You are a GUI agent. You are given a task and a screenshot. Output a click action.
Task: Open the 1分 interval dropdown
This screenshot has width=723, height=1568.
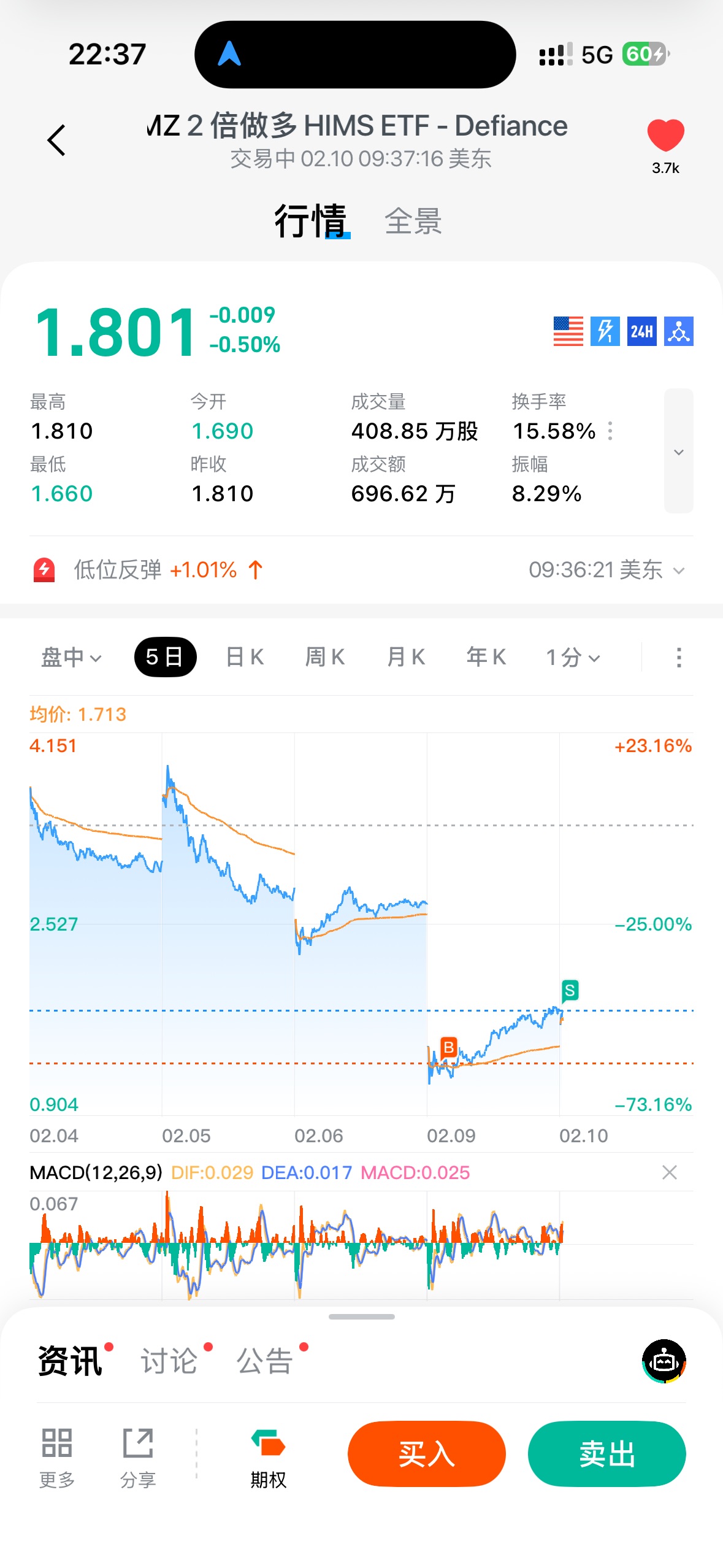pyautogui.click(x=573, y=658)
